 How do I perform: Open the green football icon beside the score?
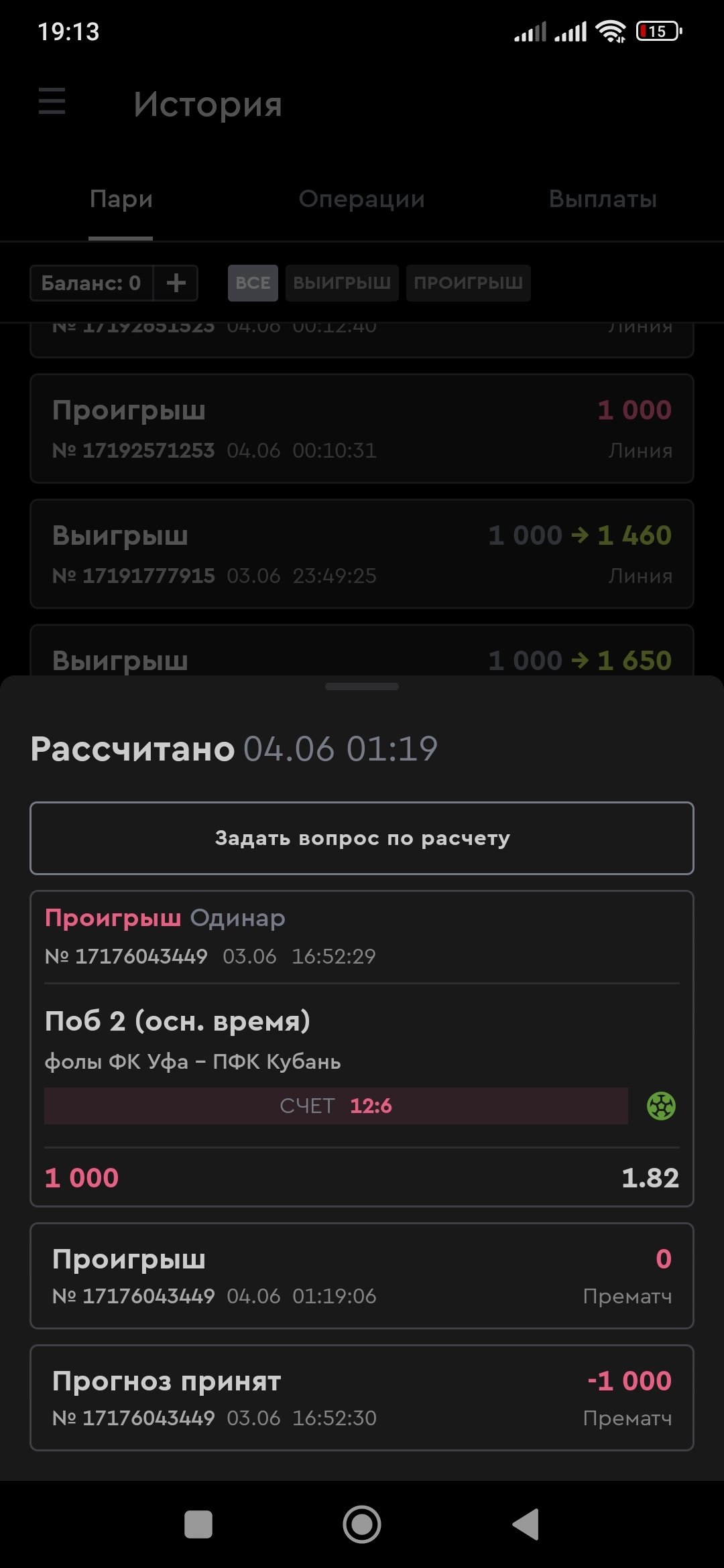pyautogui.click(x=661, y=1106)
